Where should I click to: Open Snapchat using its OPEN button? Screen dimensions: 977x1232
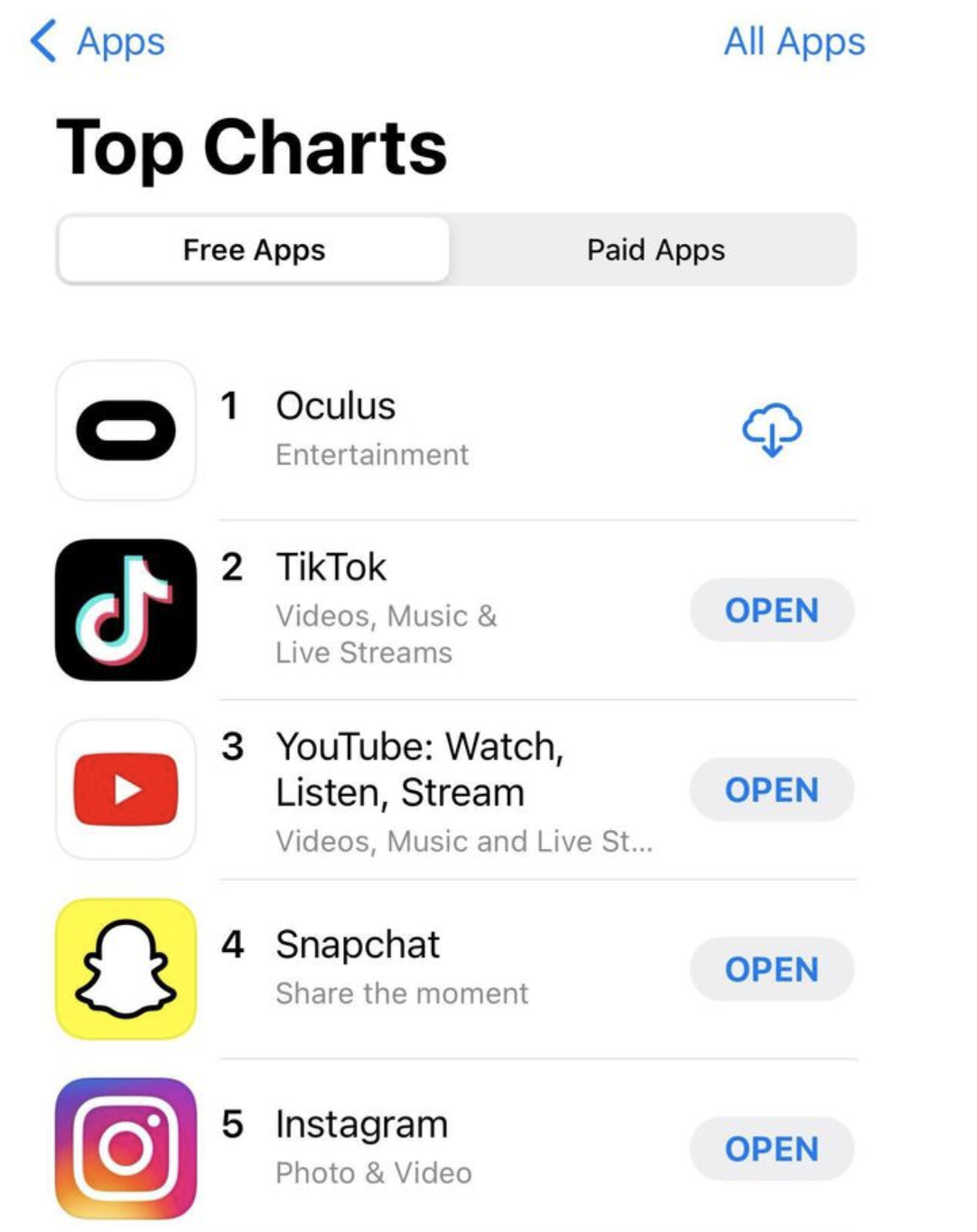click(x=771, y=969)
